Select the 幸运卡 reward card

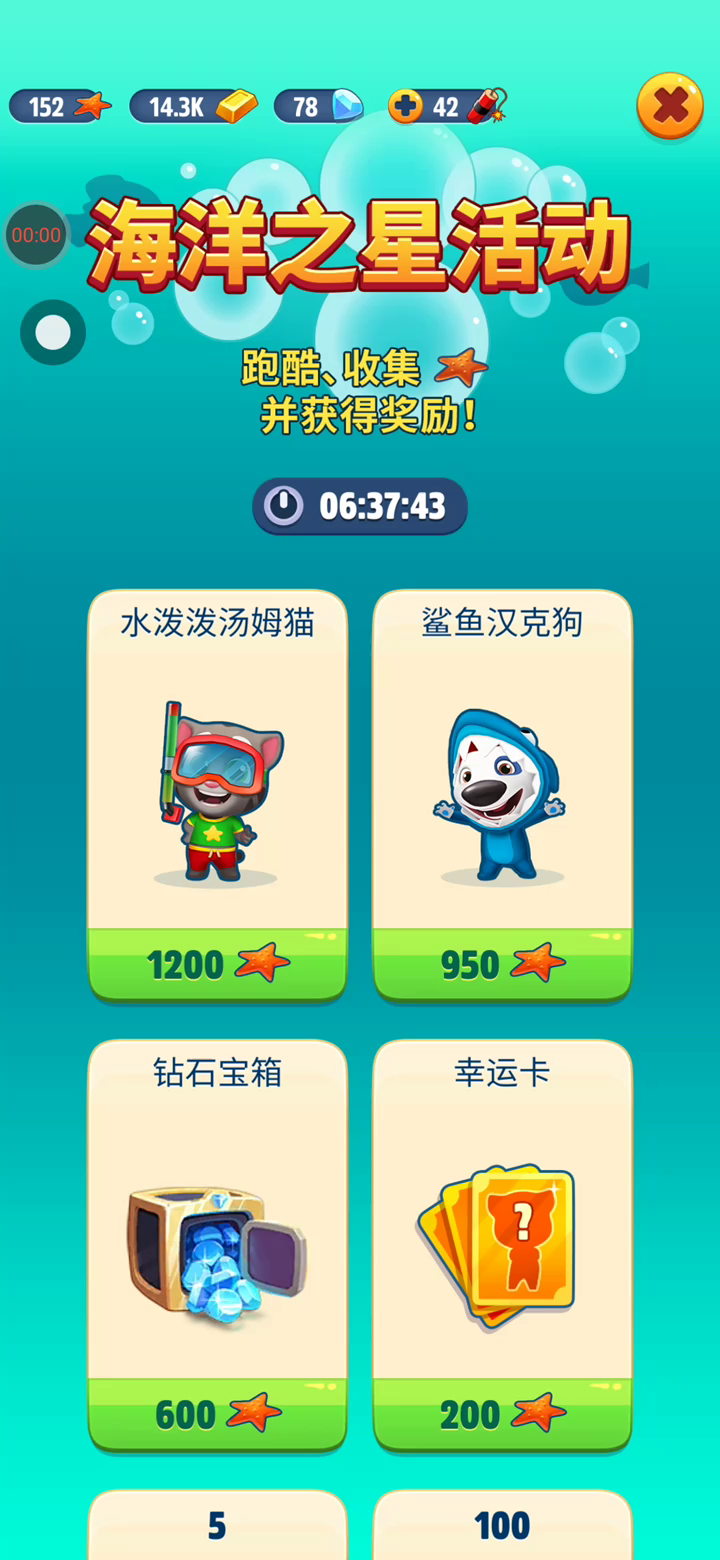pos(502,1245)
